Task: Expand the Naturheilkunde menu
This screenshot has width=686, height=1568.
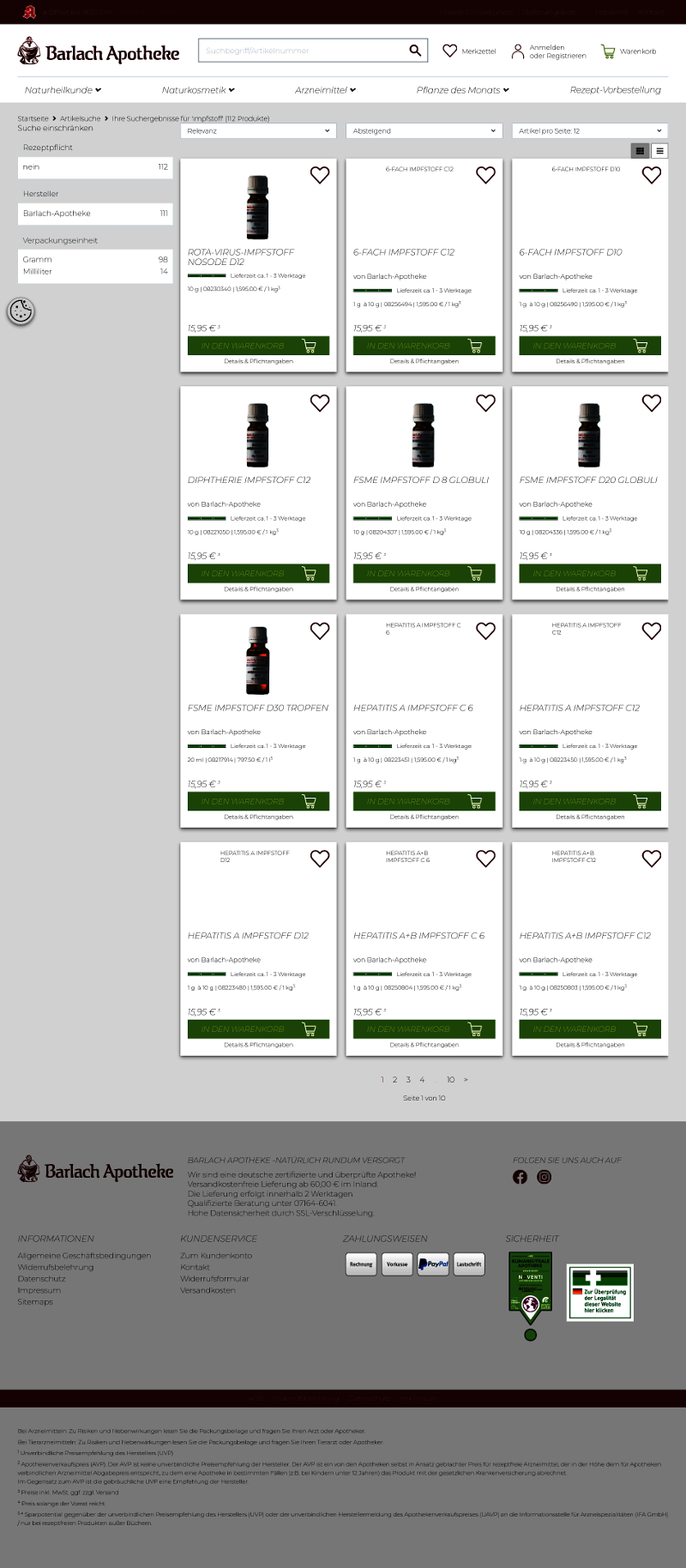Action: [x=63, y=90]
